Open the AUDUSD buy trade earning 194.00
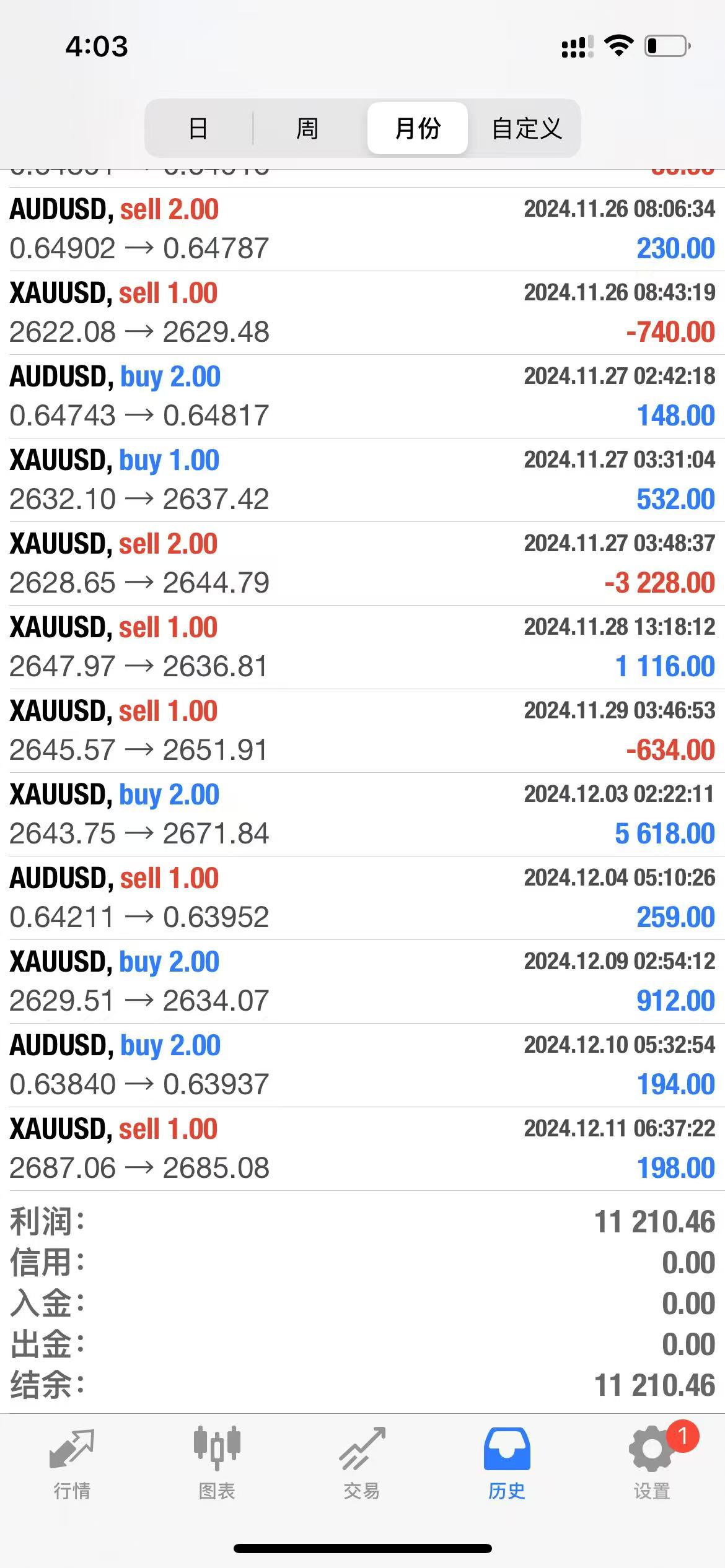Image resolution: width=725 pixels, height=1568 pixels. tap(362, 1065)
